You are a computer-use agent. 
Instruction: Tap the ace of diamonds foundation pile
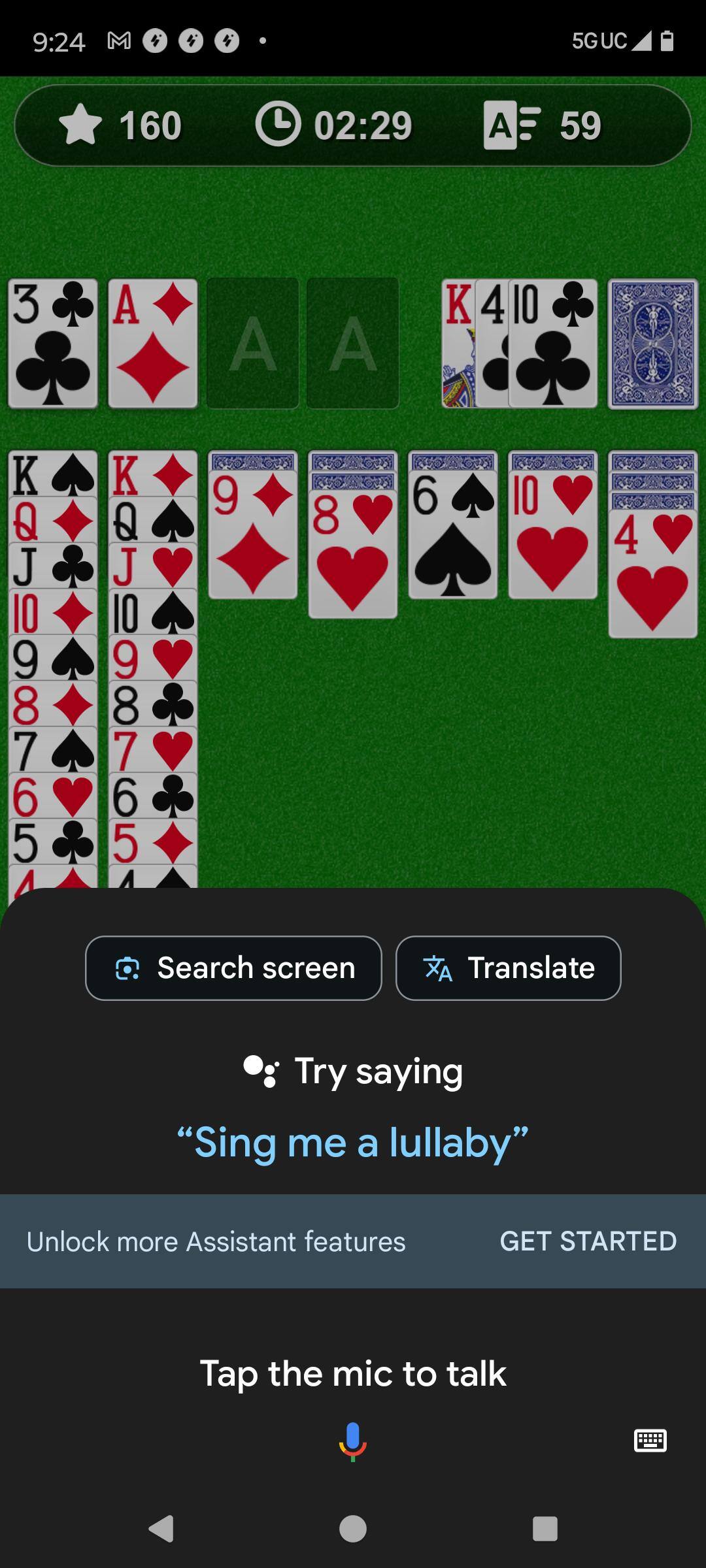tap(153, 344)
